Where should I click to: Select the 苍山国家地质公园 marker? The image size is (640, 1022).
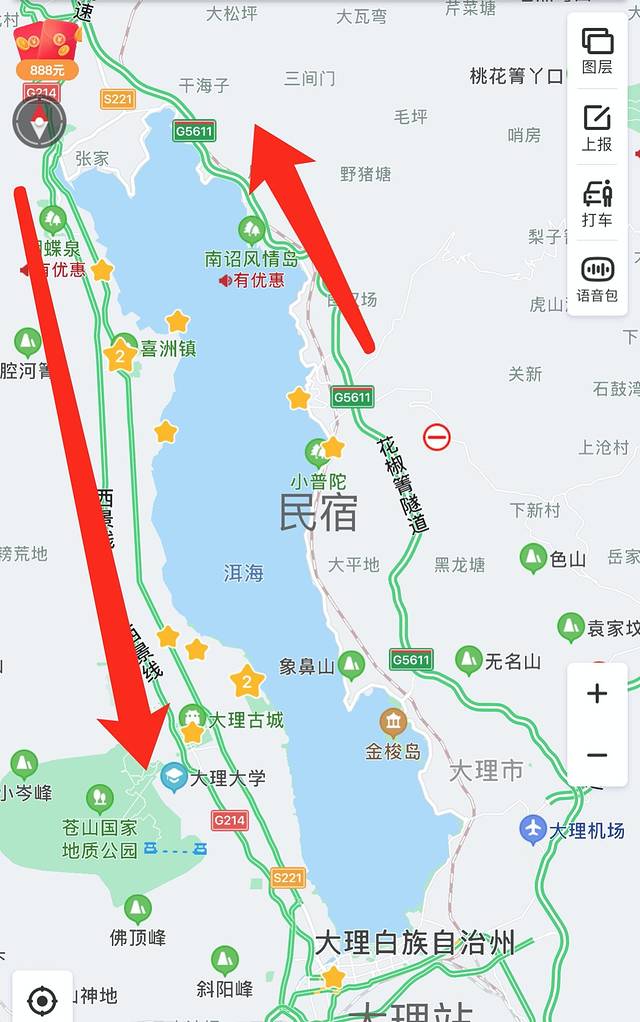click(x=98, y=798)
